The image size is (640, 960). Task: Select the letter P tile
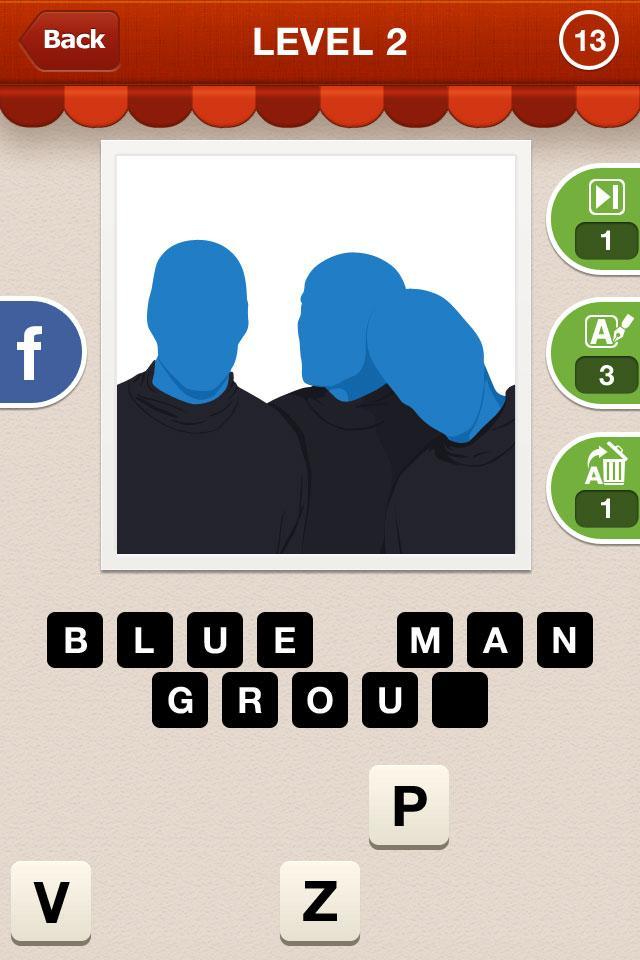click(x=409, y=805)
